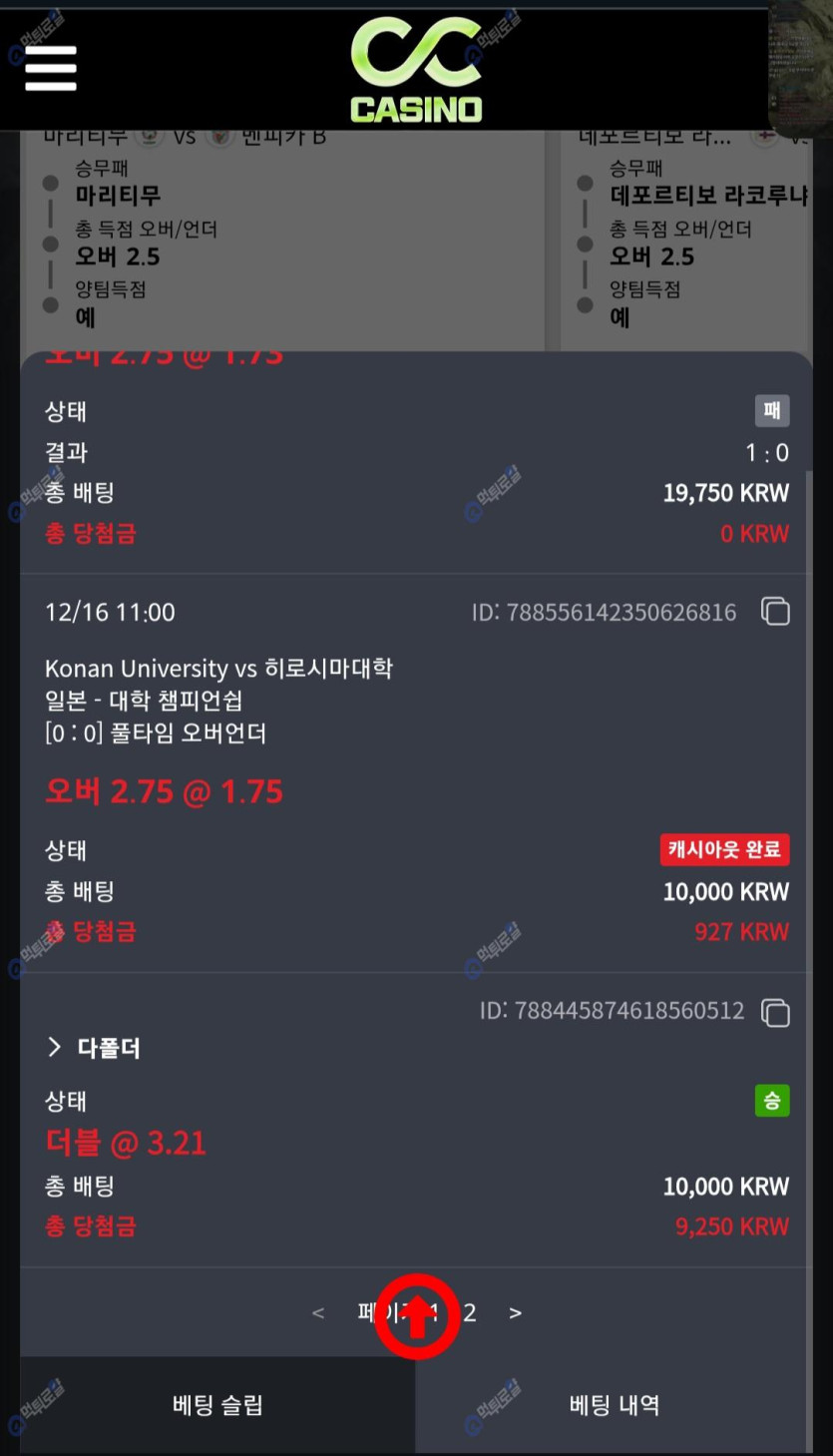Copy bet ID 788445874618560512
Viewport: 833px width, 1456px height.
pyautogui.click(x=775, y=1013)
